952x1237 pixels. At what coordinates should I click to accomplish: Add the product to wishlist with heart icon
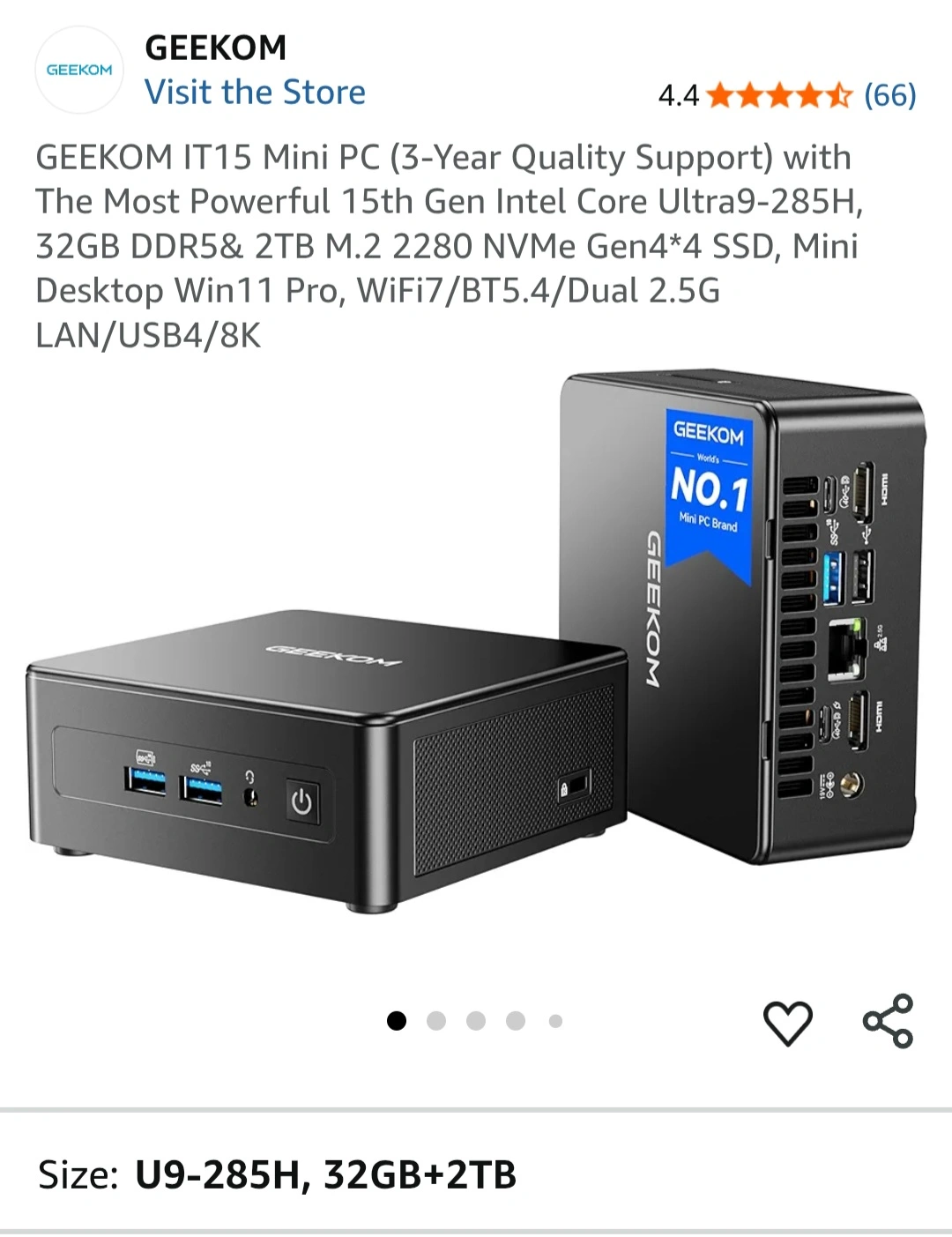787,1023
